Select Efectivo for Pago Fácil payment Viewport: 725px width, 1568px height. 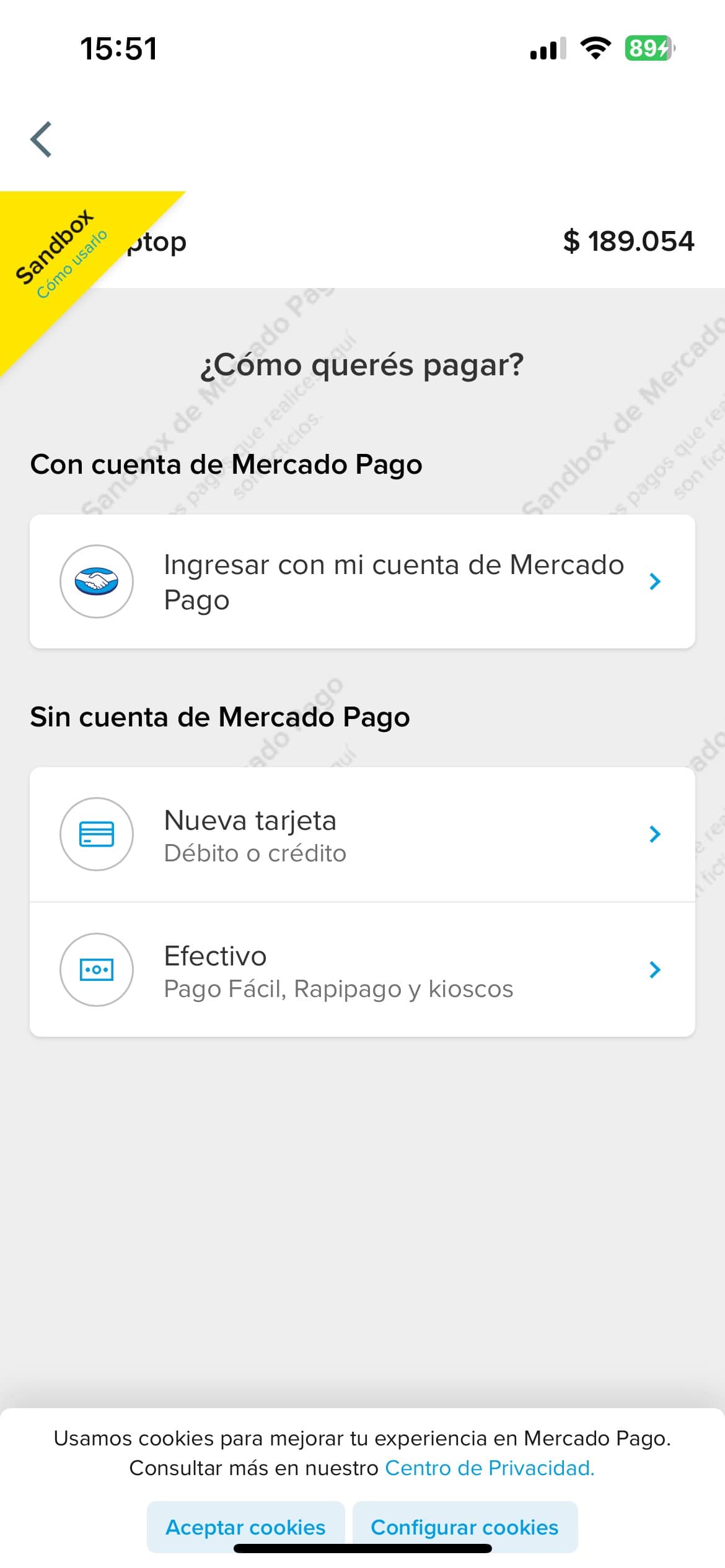coord(362,970)
